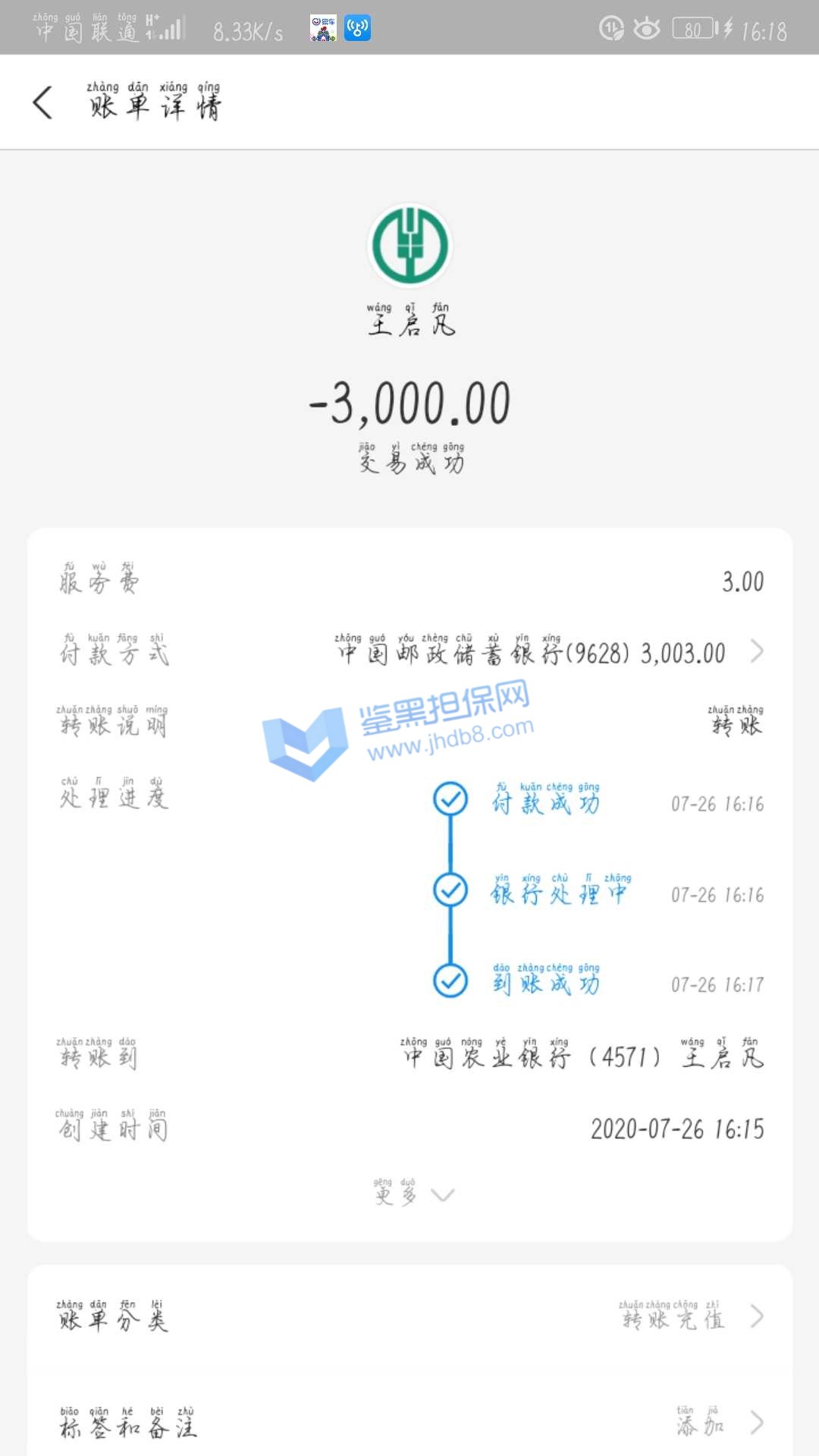819x1456 pixels.
Task: Open 标签和备注 to add a note
Action: point(409,1424)
